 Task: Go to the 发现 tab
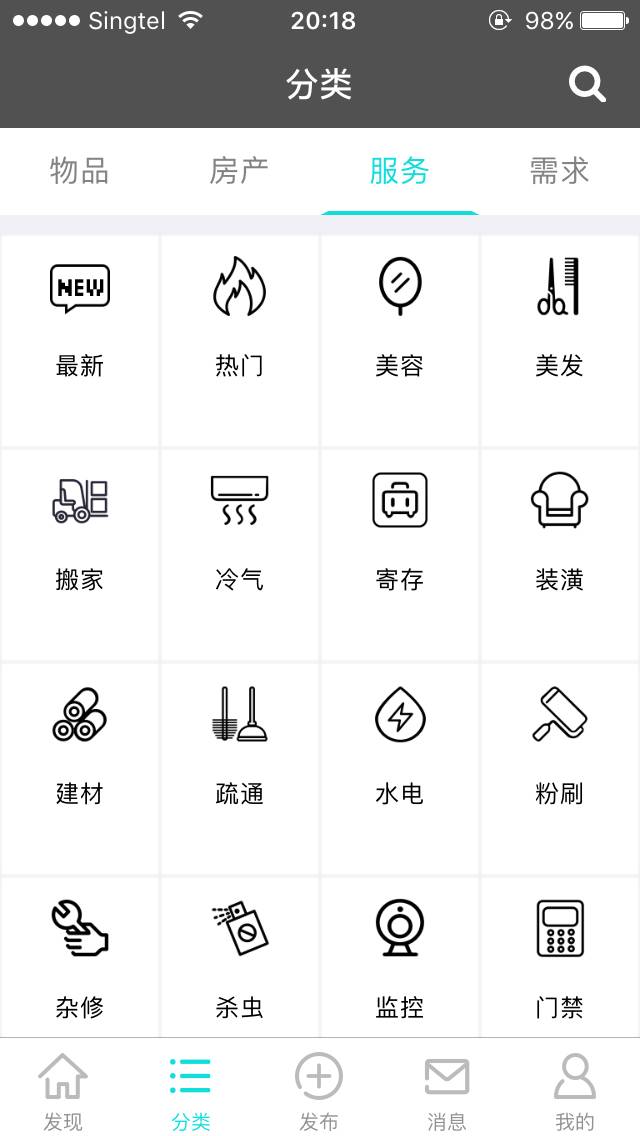point(63,1090)
